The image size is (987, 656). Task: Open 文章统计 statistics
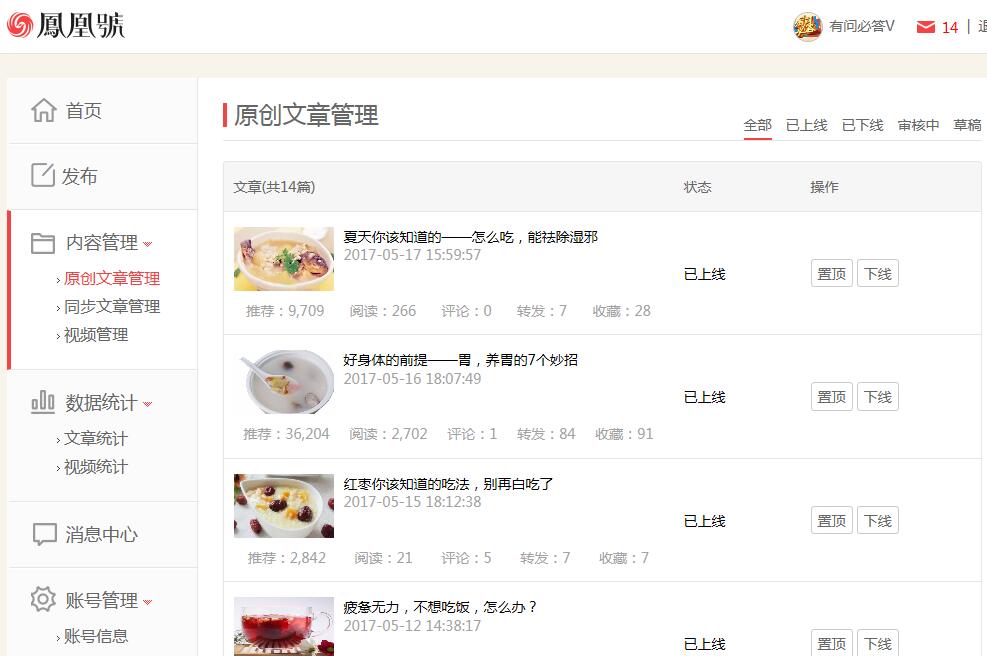(96, 439)
